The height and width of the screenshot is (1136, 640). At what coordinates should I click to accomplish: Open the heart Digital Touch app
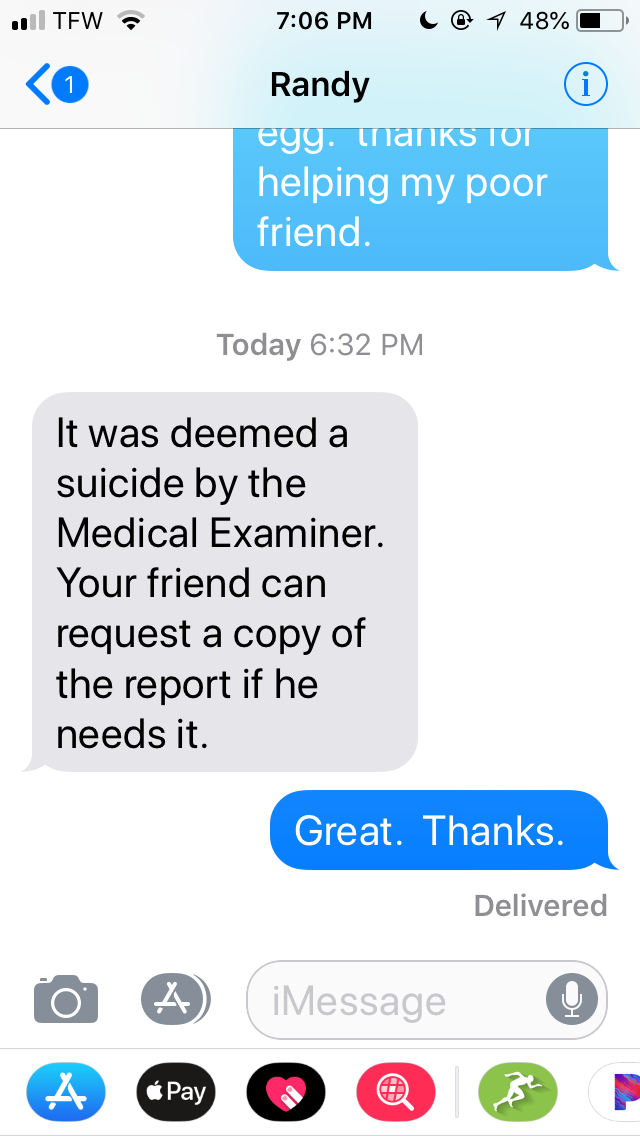tap(285, 1091)
